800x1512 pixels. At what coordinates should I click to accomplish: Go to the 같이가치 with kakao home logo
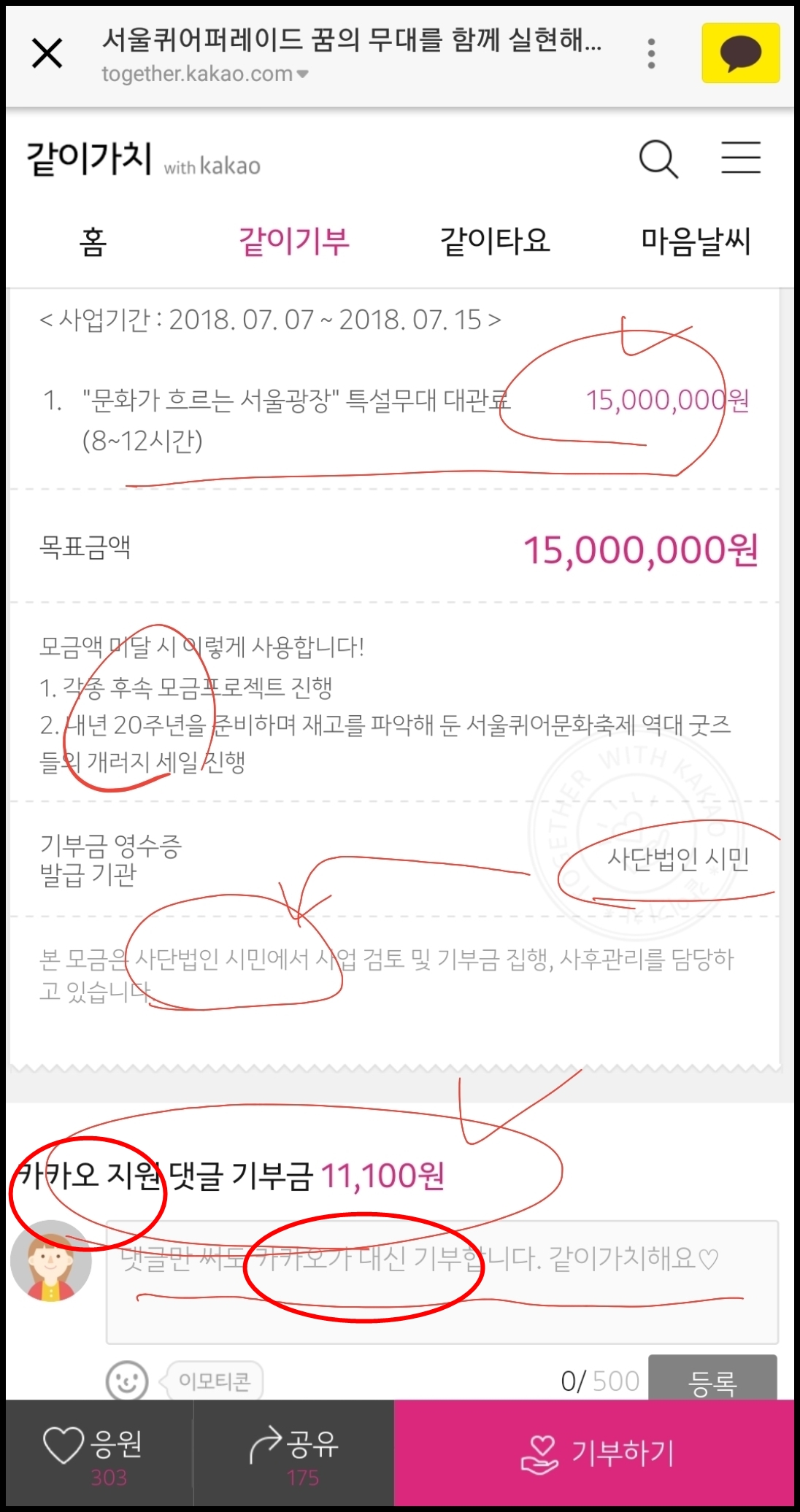coord(143,159)
